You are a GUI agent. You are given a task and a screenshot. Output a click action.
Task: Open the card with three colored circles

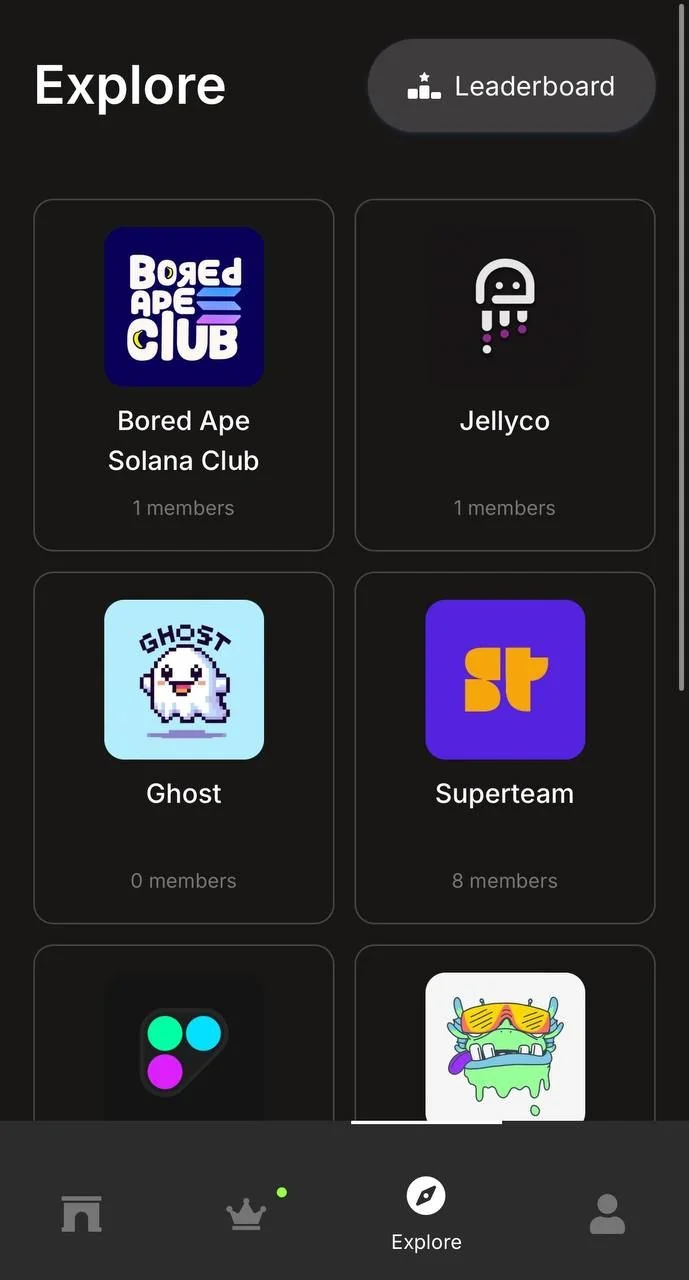(x=184, y=1033)
